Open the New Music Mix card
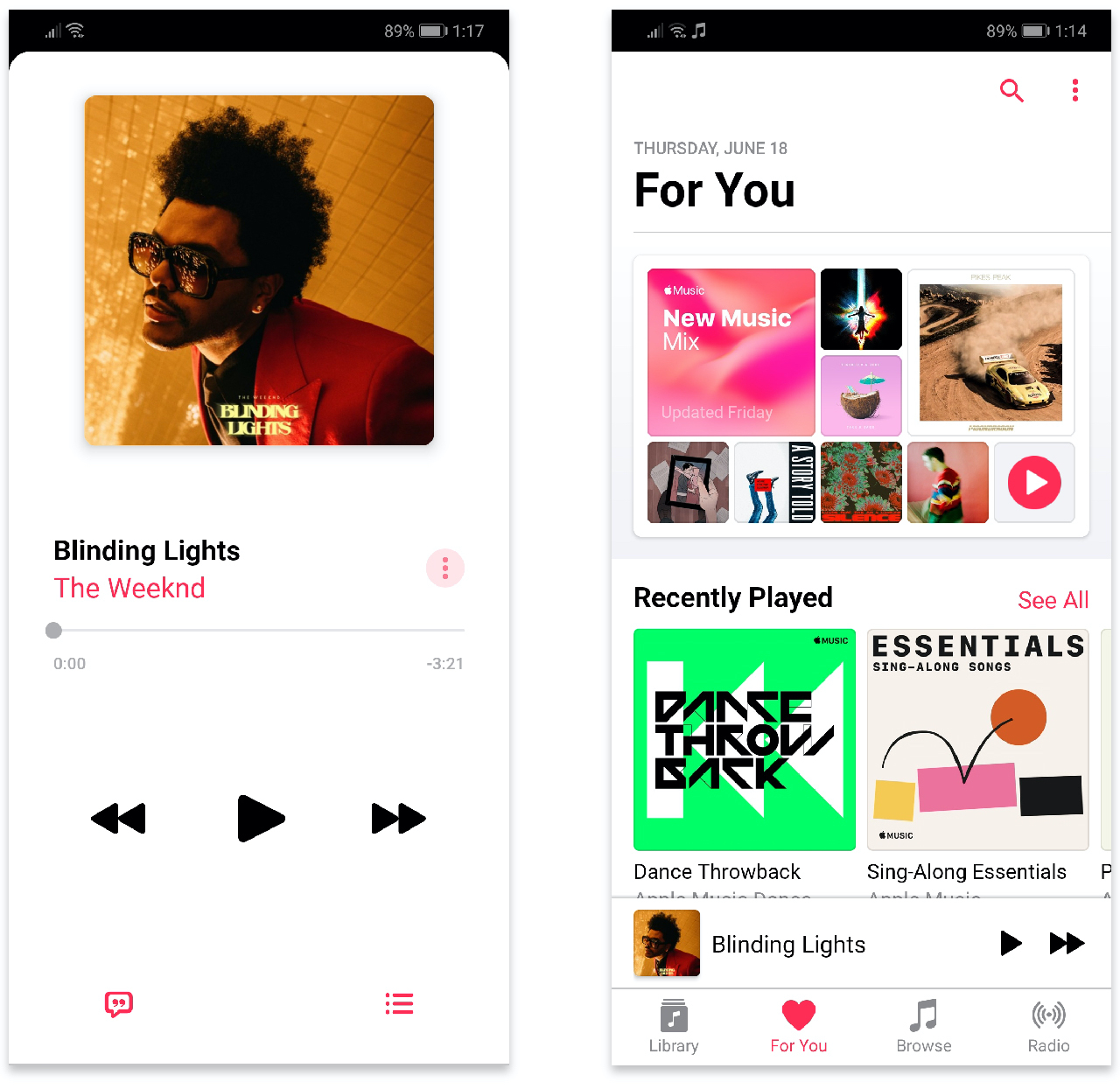 pos(731,352)
